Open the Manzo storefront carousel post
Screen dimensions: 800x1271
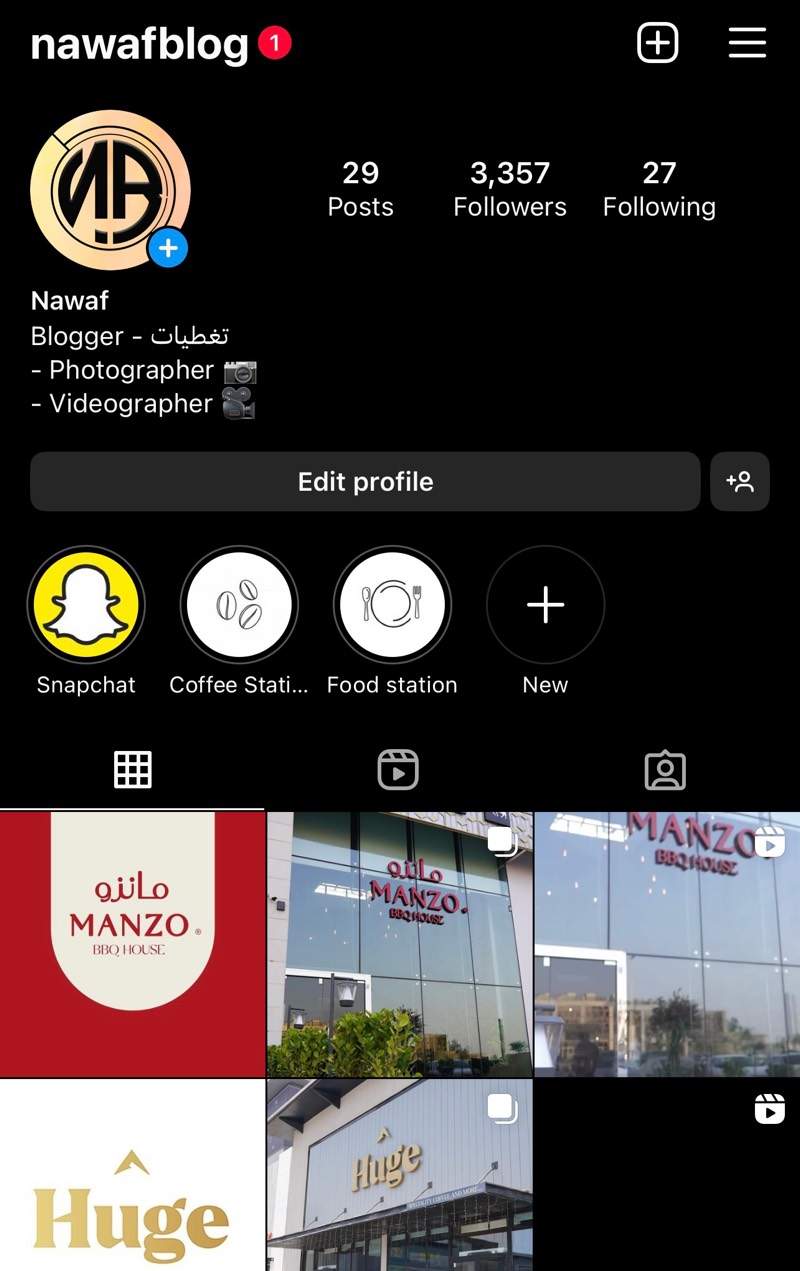(399, 944)
